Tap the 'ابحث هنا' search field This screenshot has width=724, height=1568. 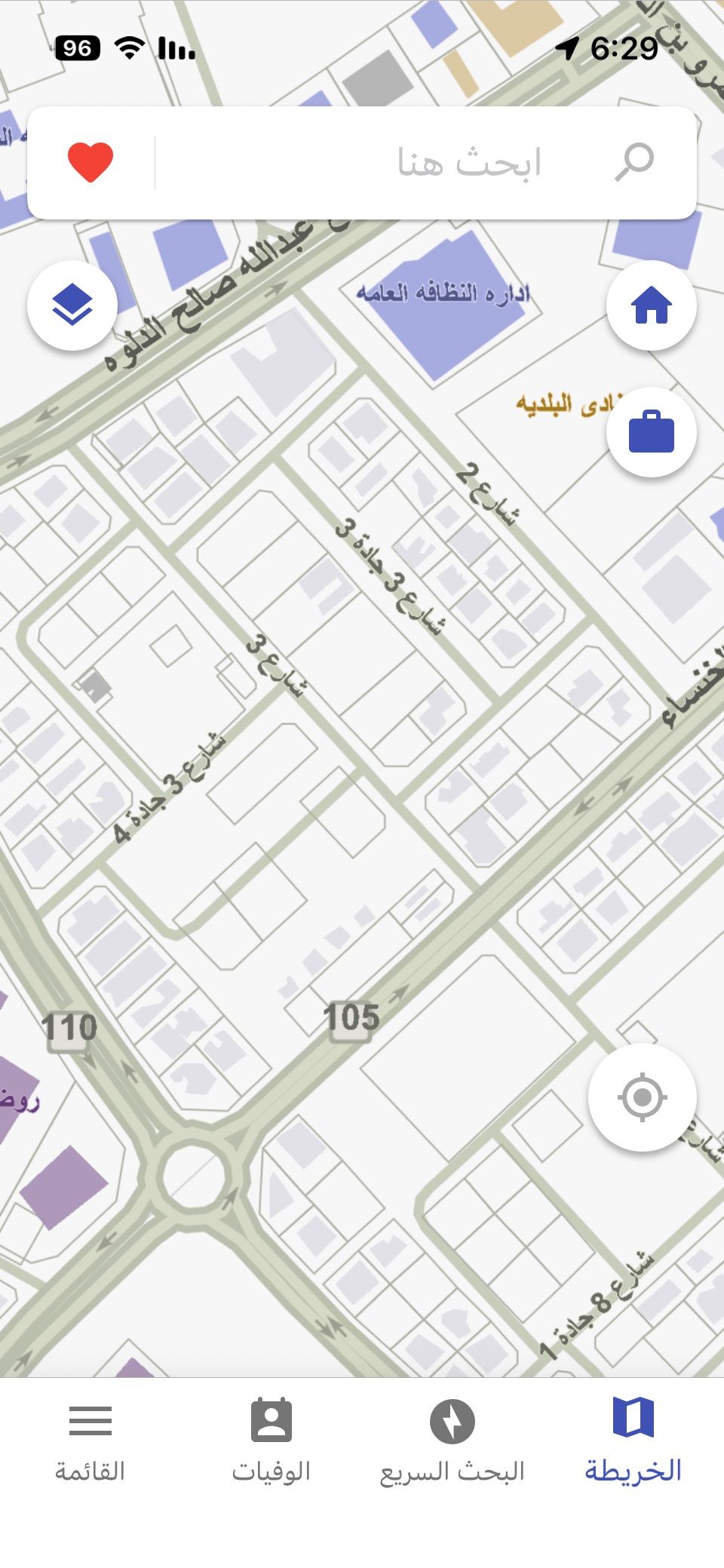click(x=422, y=163)
